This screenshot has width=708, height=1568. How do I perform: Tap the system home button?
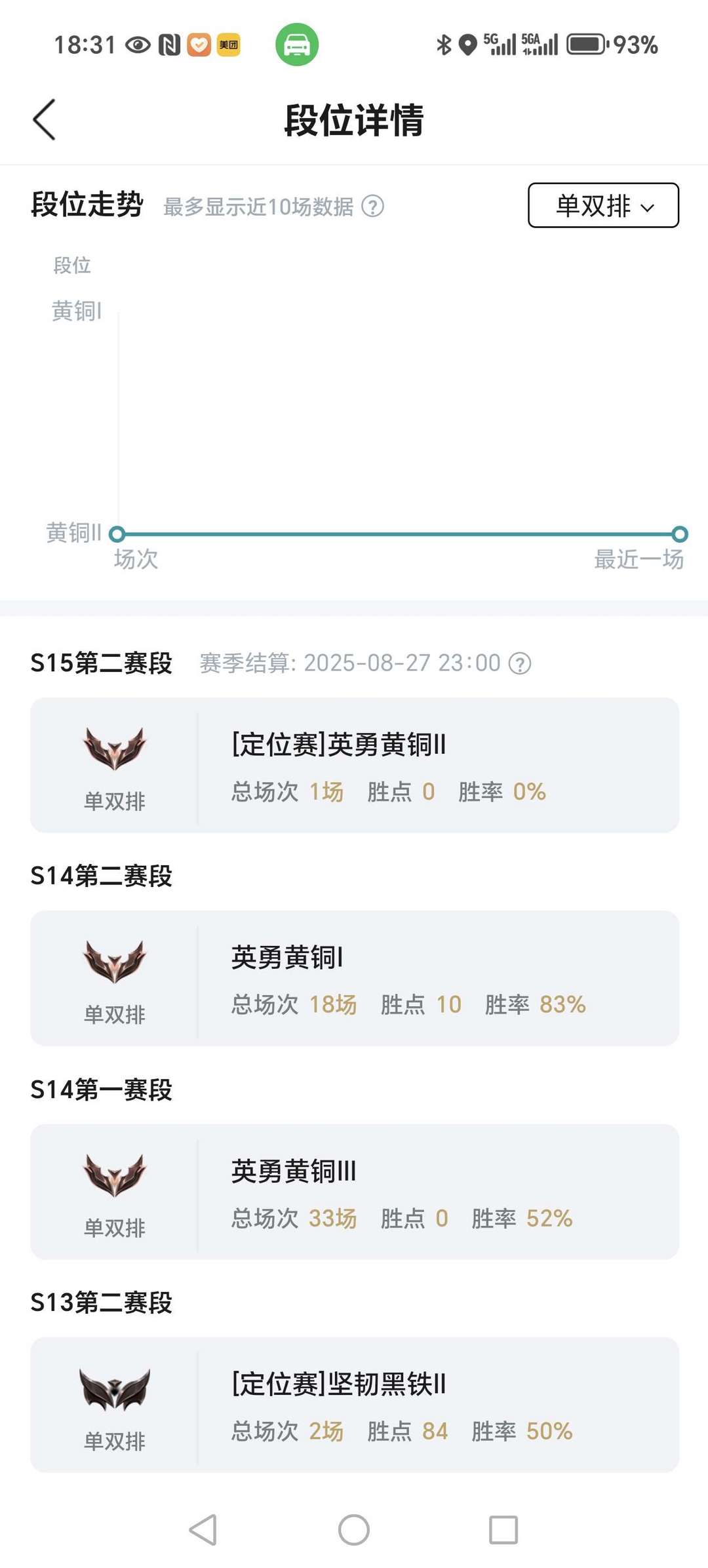click(354, 1530)
